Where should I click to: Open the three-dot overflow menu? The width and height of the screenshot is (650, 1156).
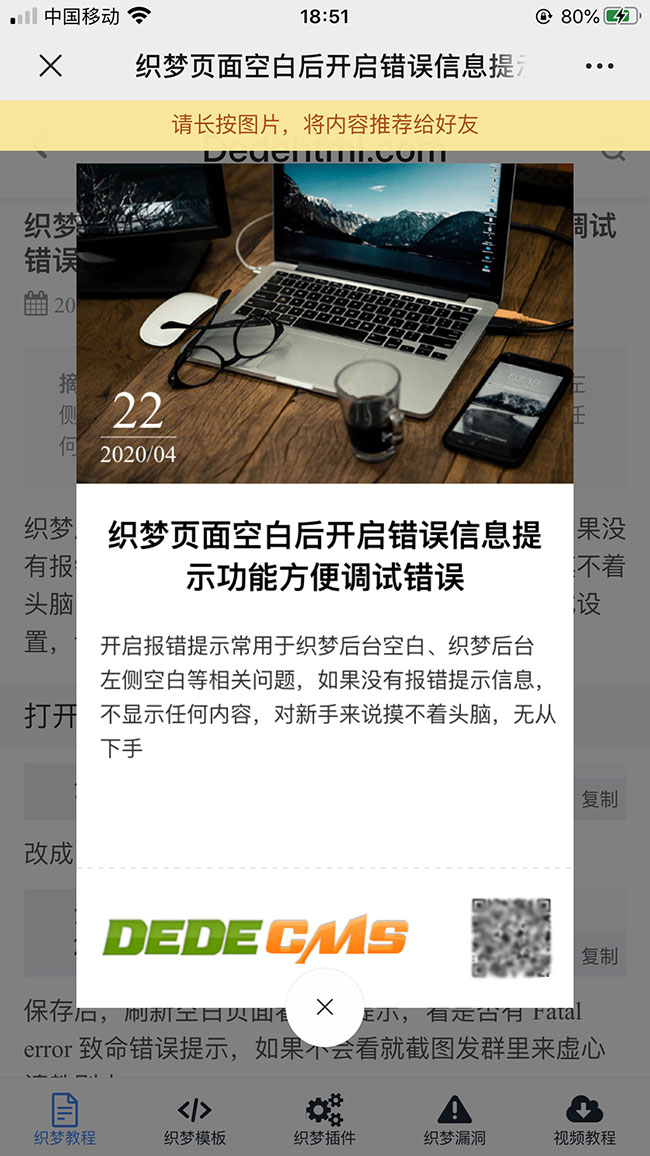[599, 66]
